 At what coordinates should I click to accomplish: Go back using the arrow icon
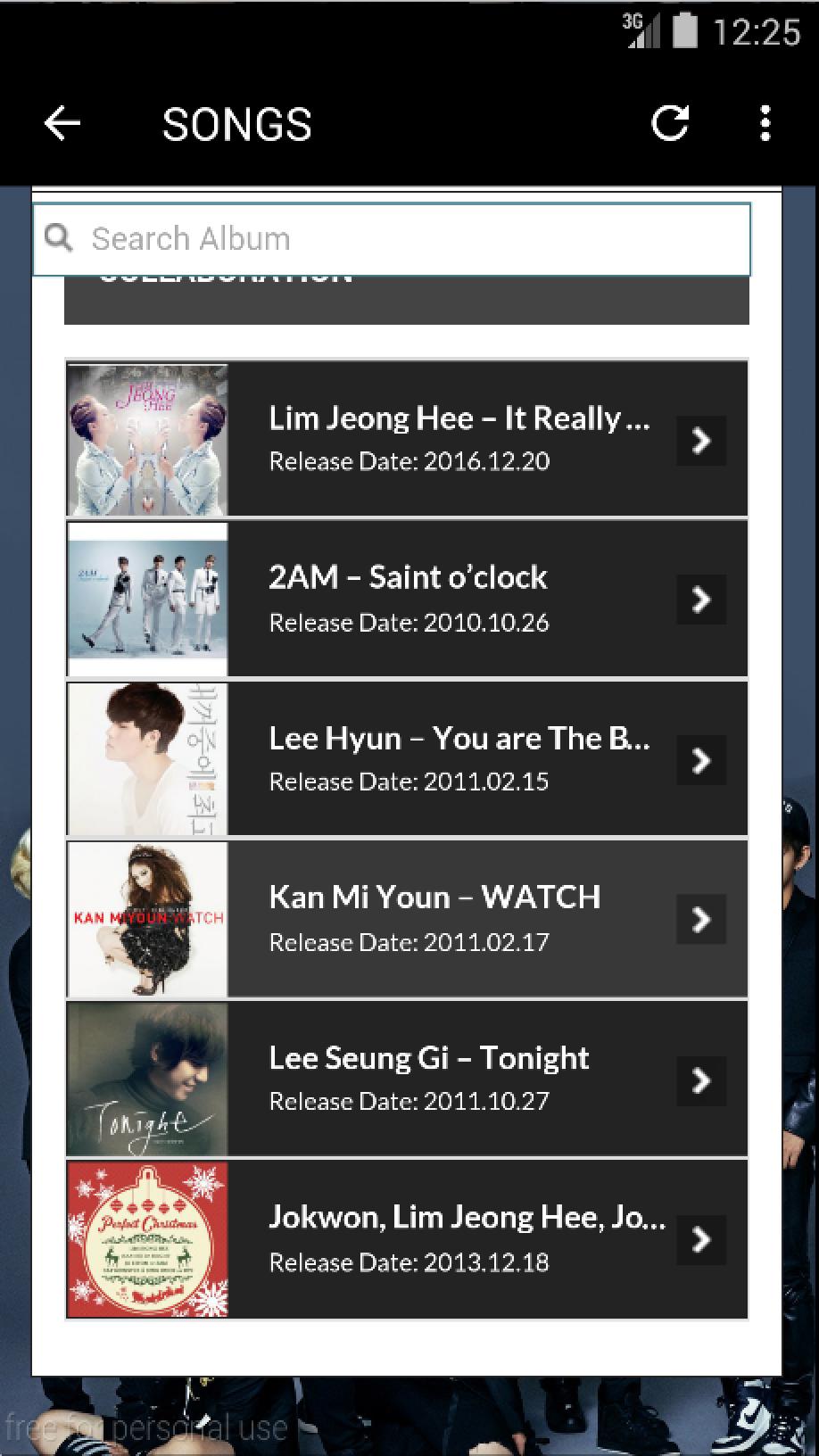[x=62, y=123]
